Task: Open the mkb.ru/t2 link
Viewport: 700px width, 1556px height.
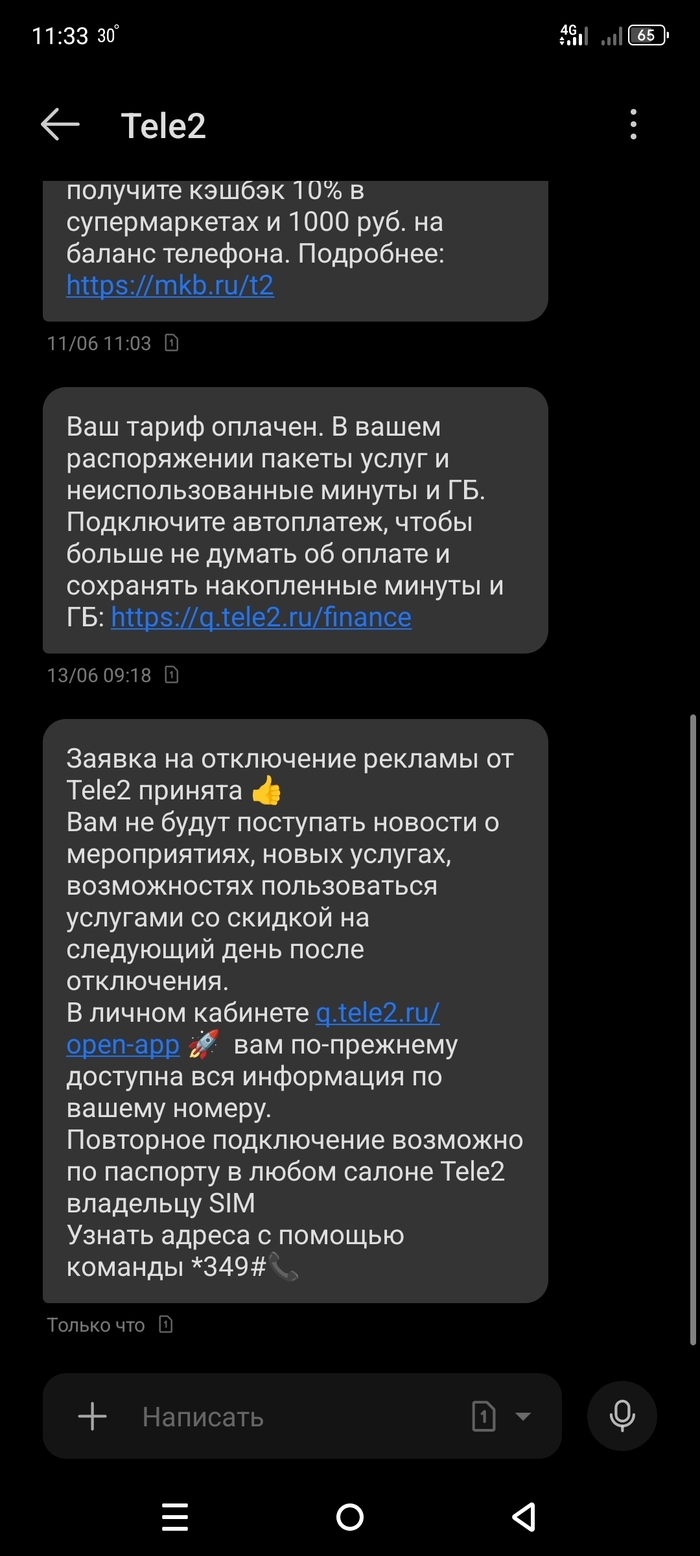Action: 170,286
